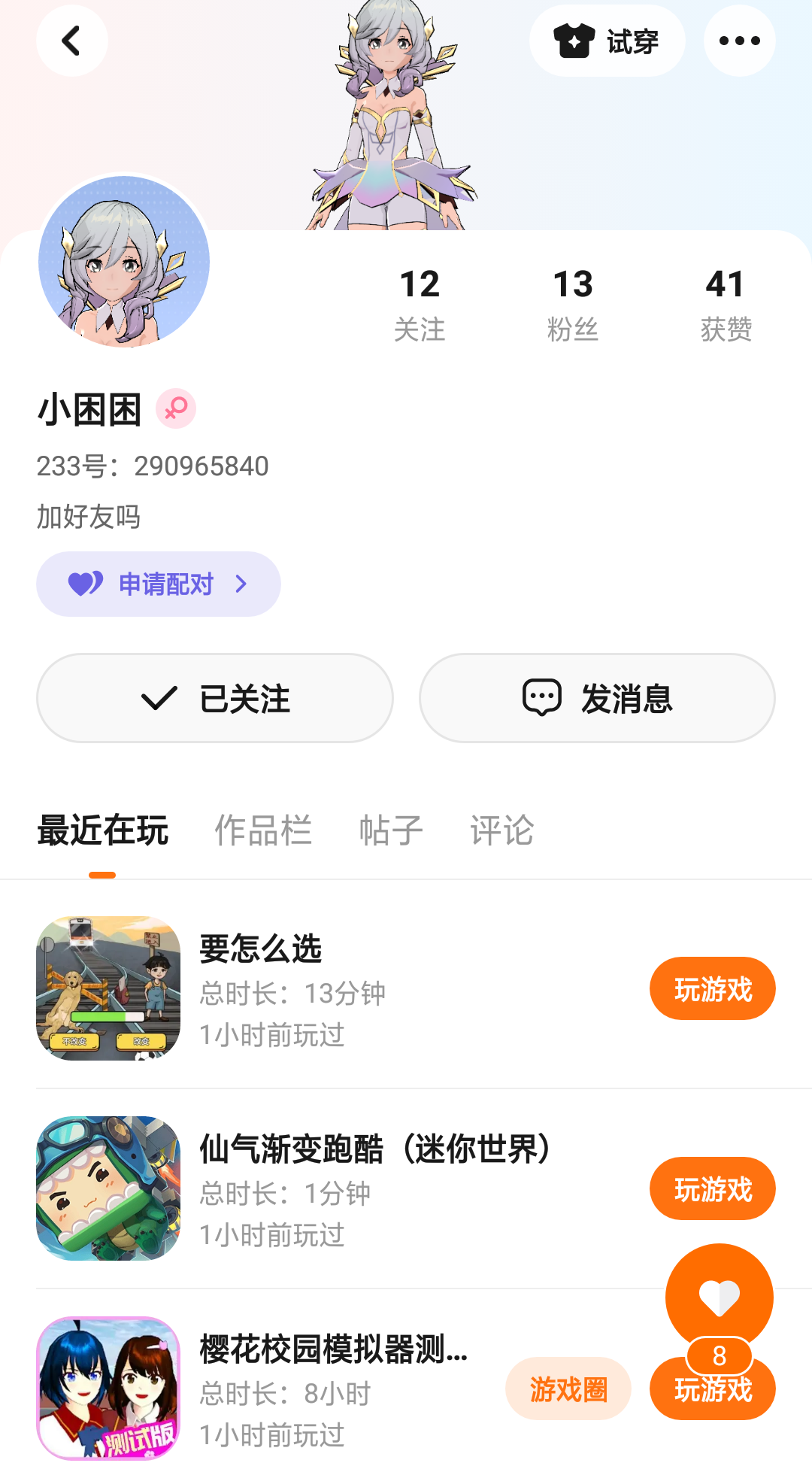Play the game 要怎么选
Screen dimensions: 812x1463
click(x=712, y=988)
